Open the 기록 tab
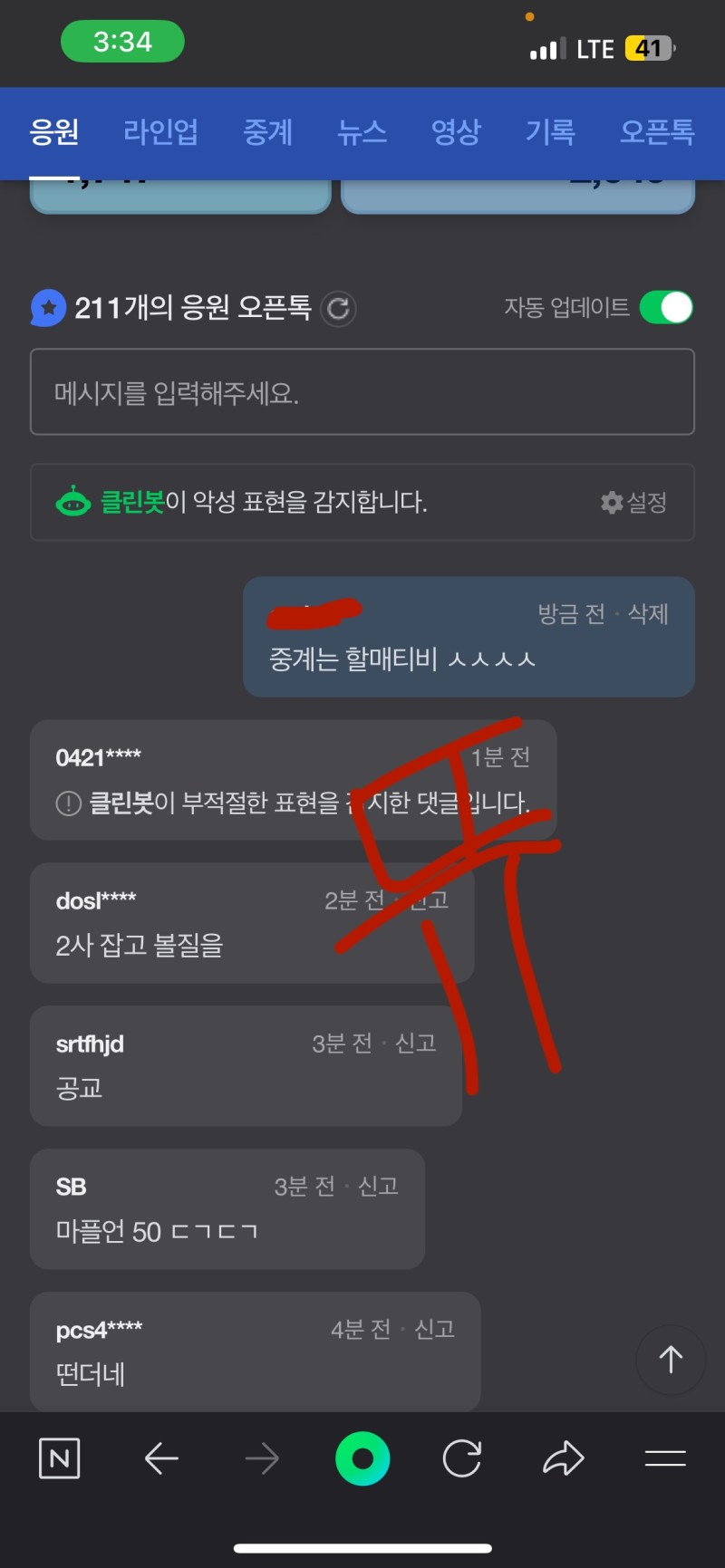 (x=550, y=132)
